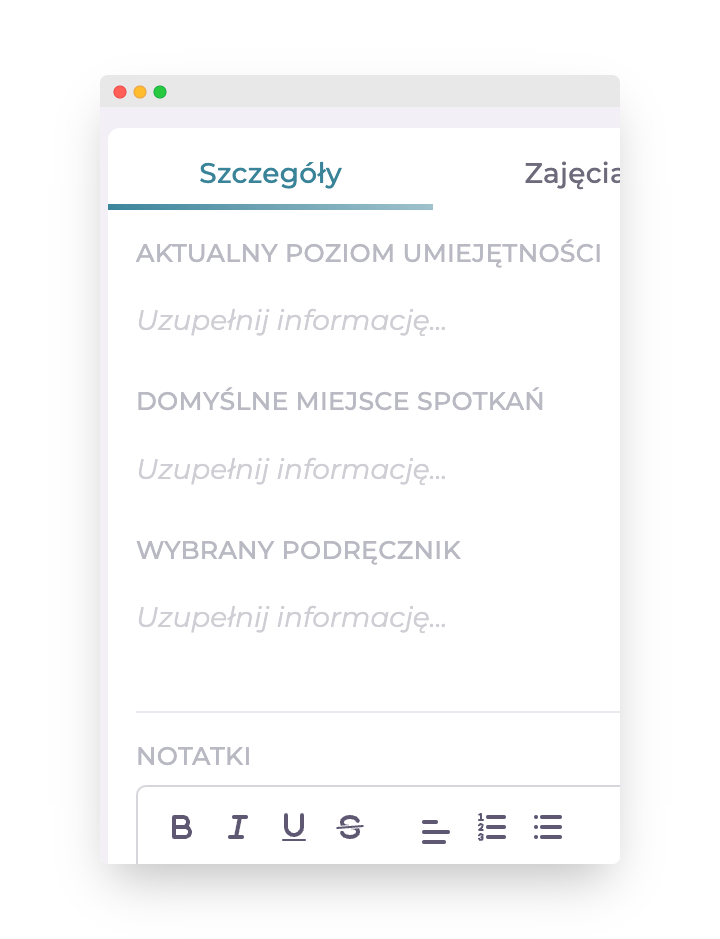Screen dimensions: 720x939
Task: Underline the notes text
Action: point(293,827)
